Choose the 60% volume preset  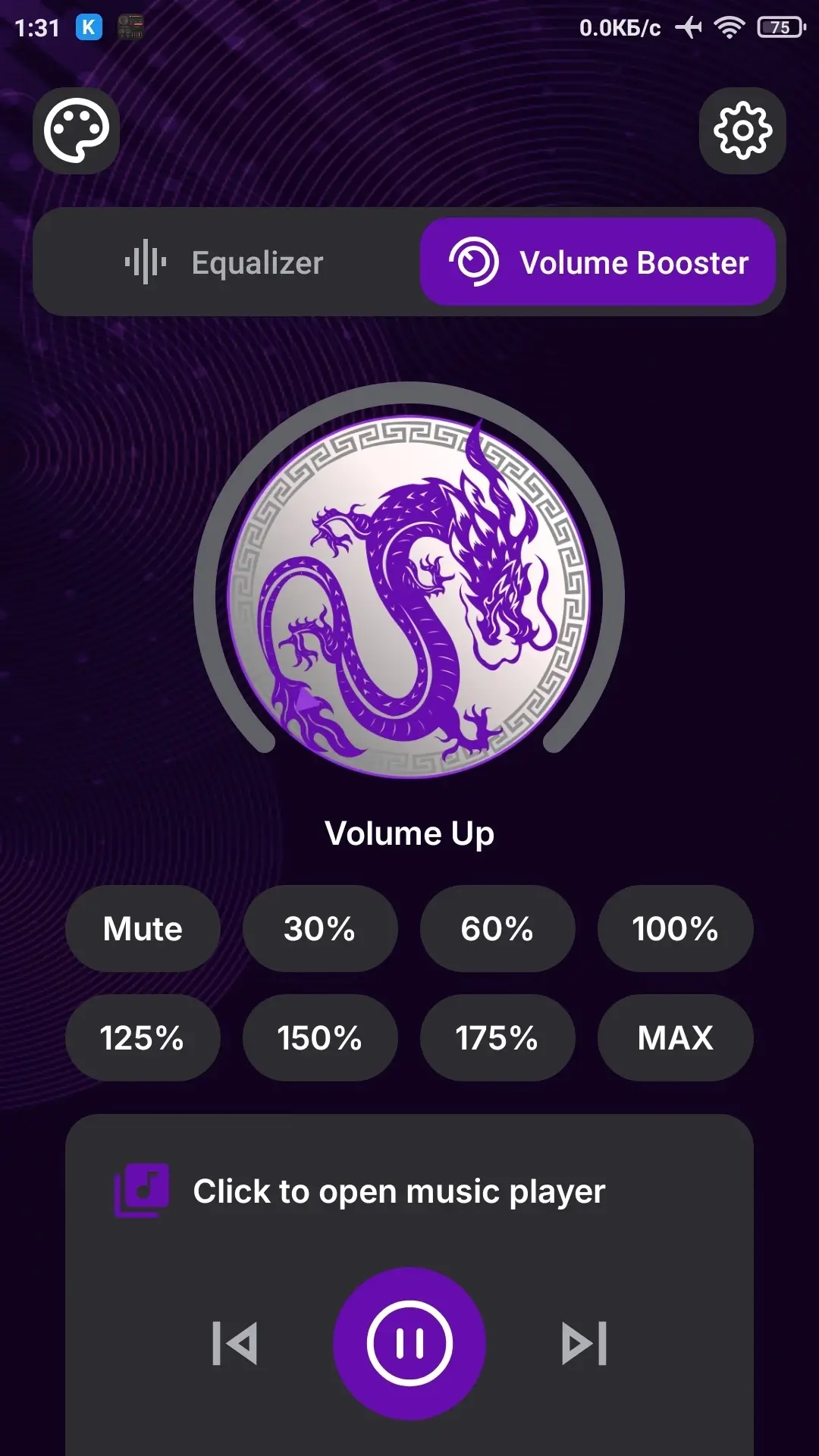coord(497,929)
